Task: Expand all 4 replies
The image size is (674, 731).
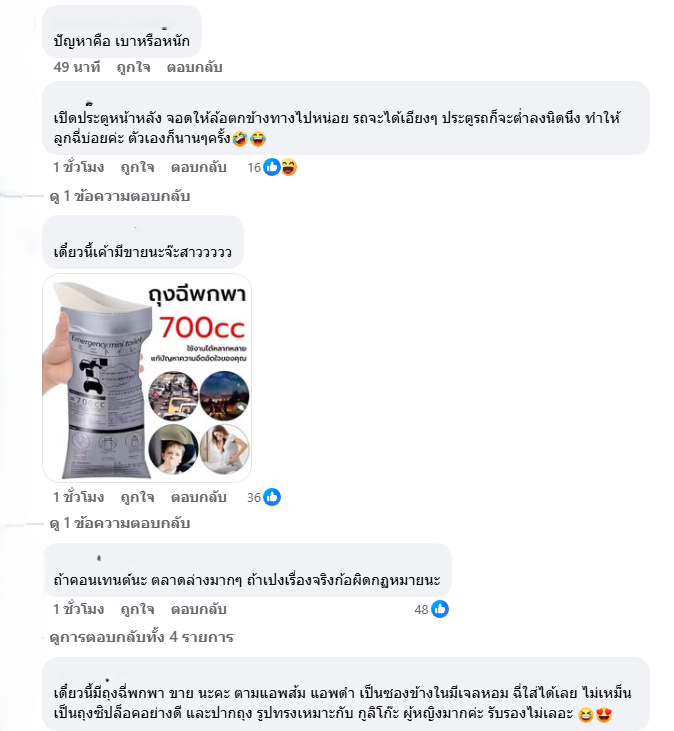Action: pos(141,637)
